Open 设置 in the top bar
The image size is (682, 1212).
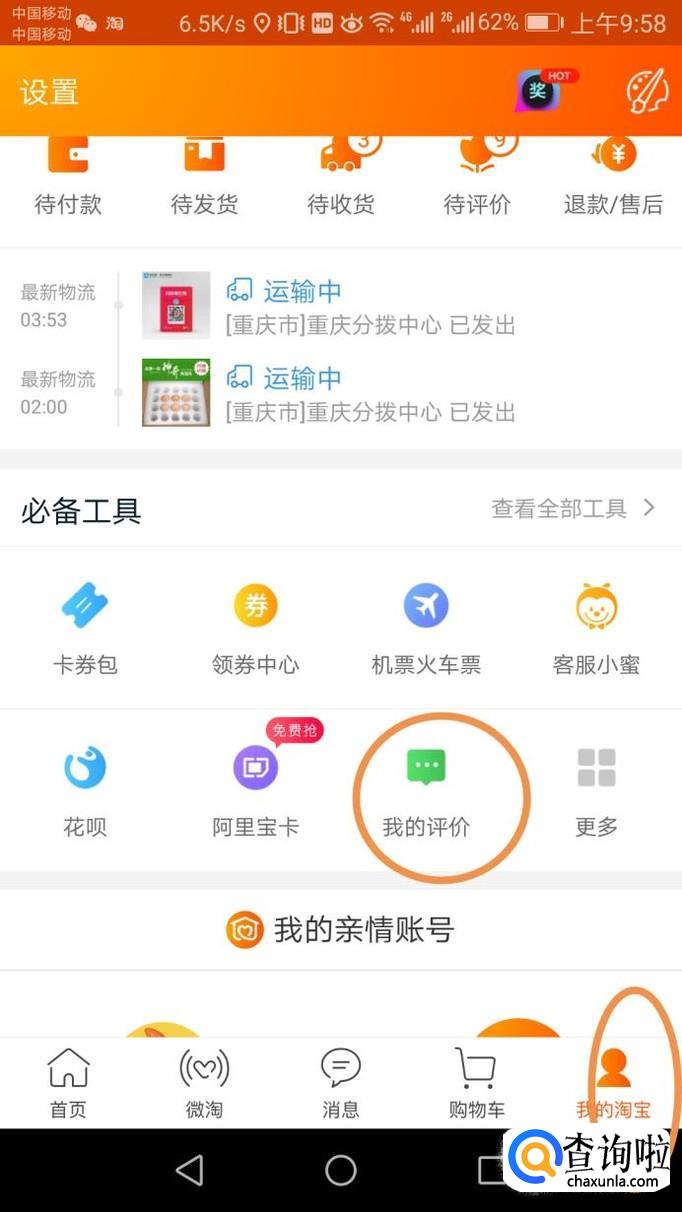point(49,92)
